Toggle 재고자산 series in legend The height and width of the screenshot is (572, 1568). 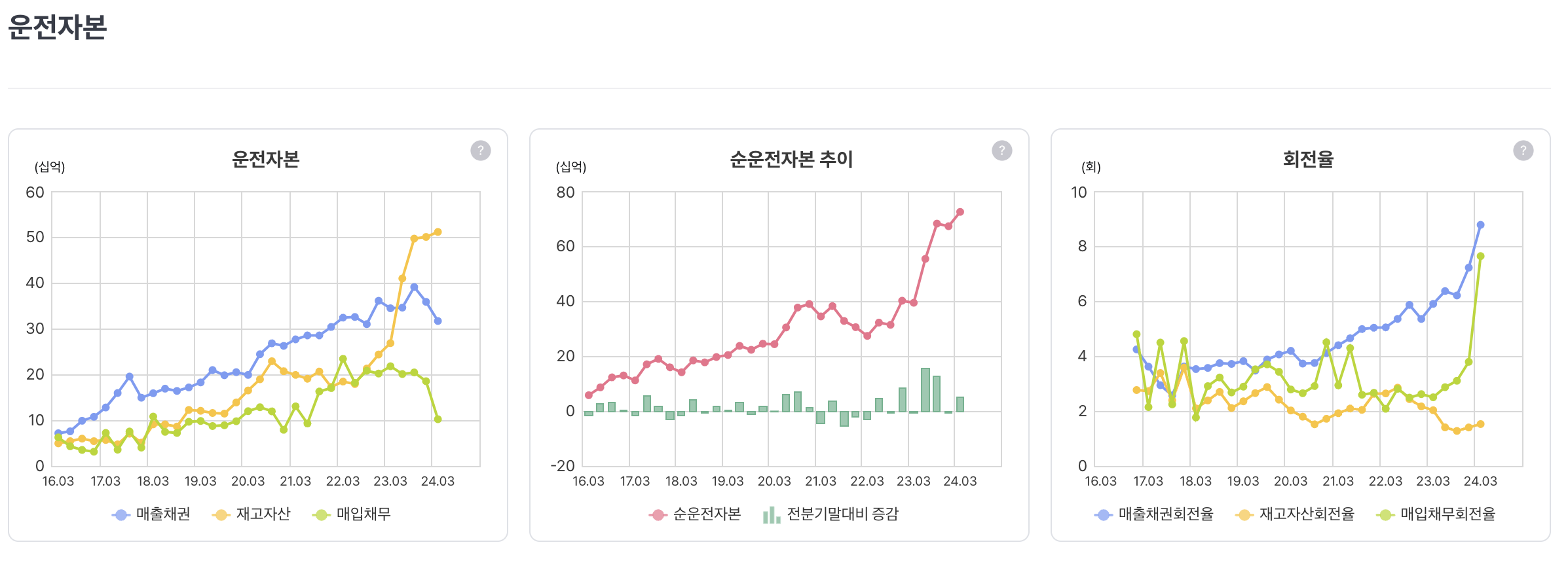[x=252, y=514]
